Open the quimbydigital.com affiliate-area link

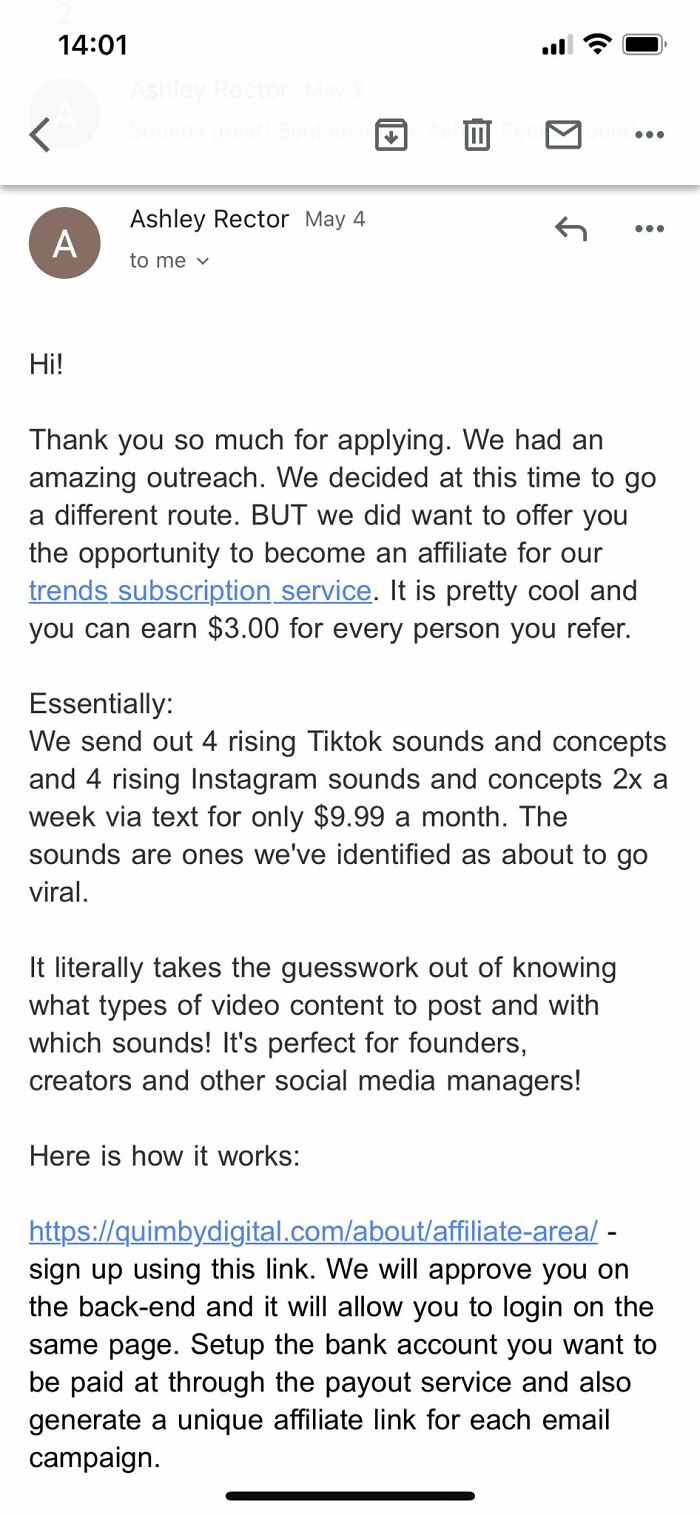pyautogui.click(x=313, y=1231)
